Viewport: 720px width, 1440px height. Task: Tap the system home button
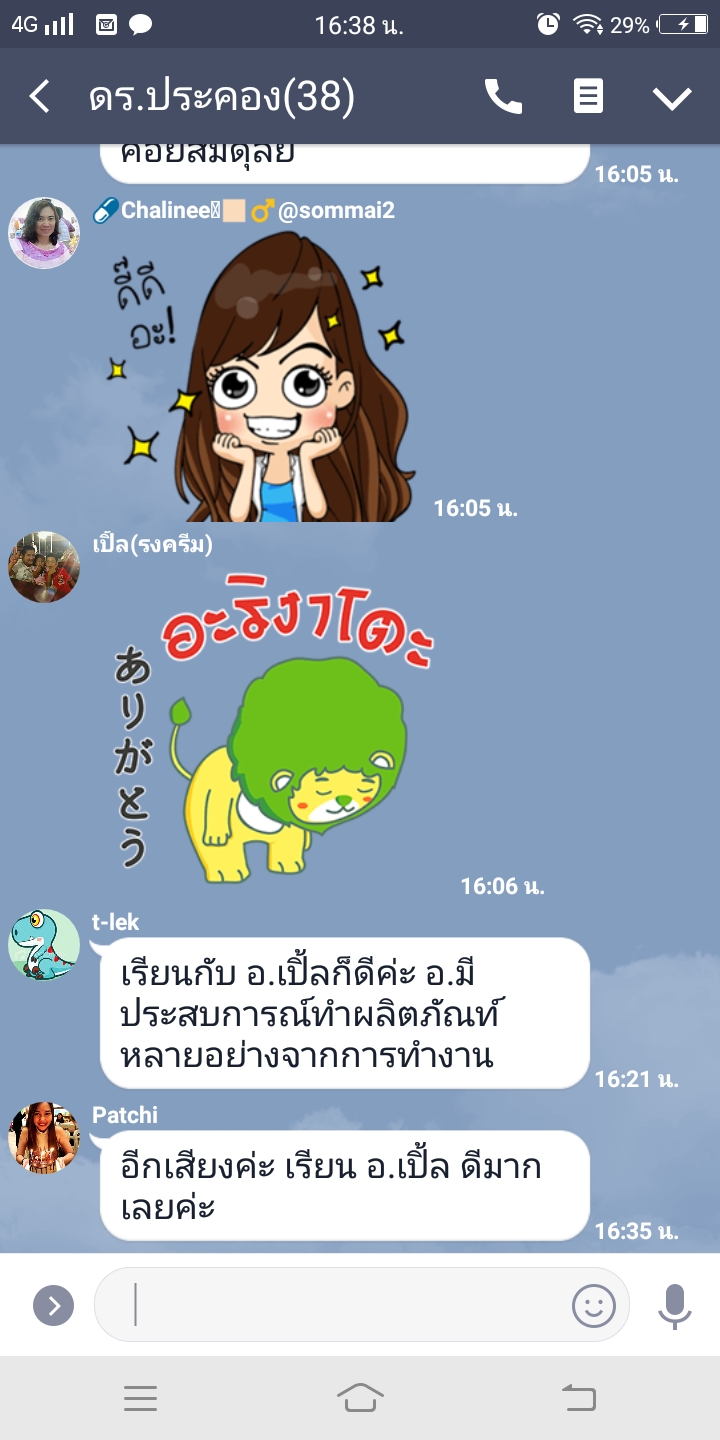[x=360, y=1398]
